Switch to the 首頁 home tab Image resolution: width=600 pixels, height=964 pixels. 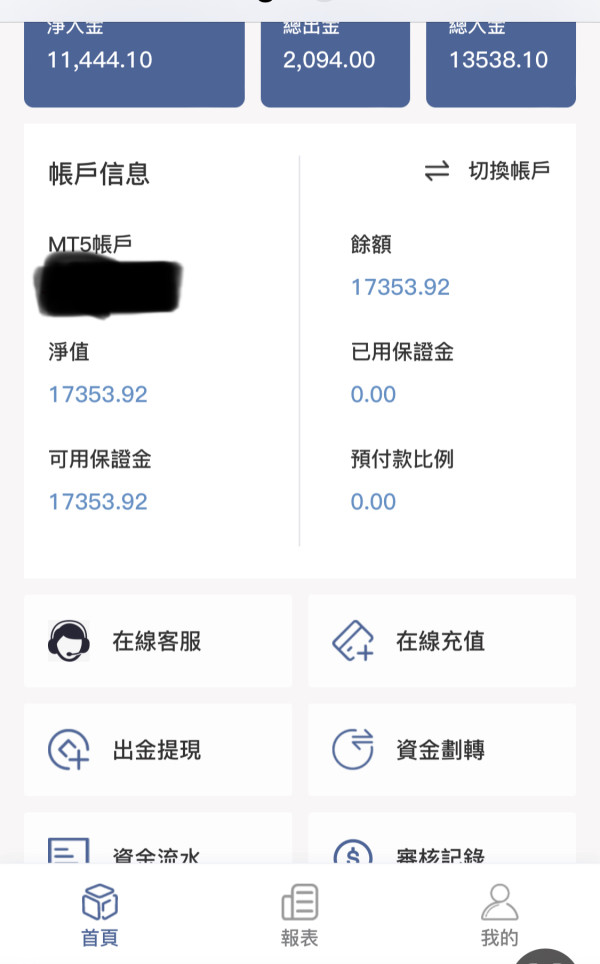100,915
